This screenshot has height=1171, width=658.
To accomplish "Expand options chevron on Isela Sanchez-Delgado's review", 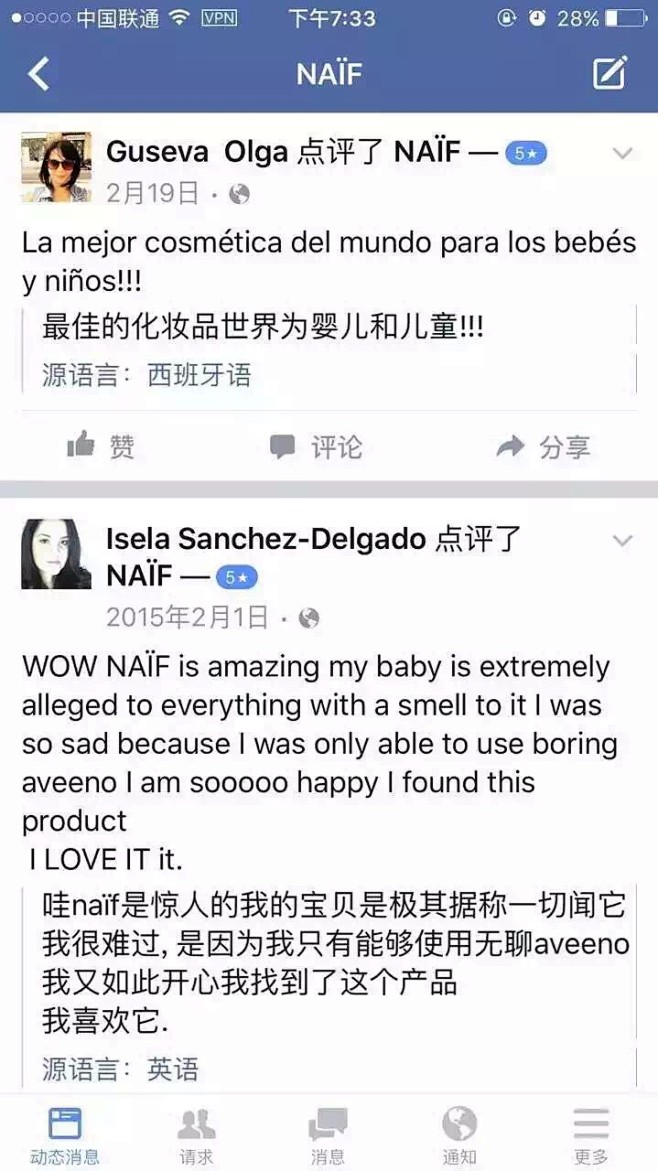I will 622,541.
